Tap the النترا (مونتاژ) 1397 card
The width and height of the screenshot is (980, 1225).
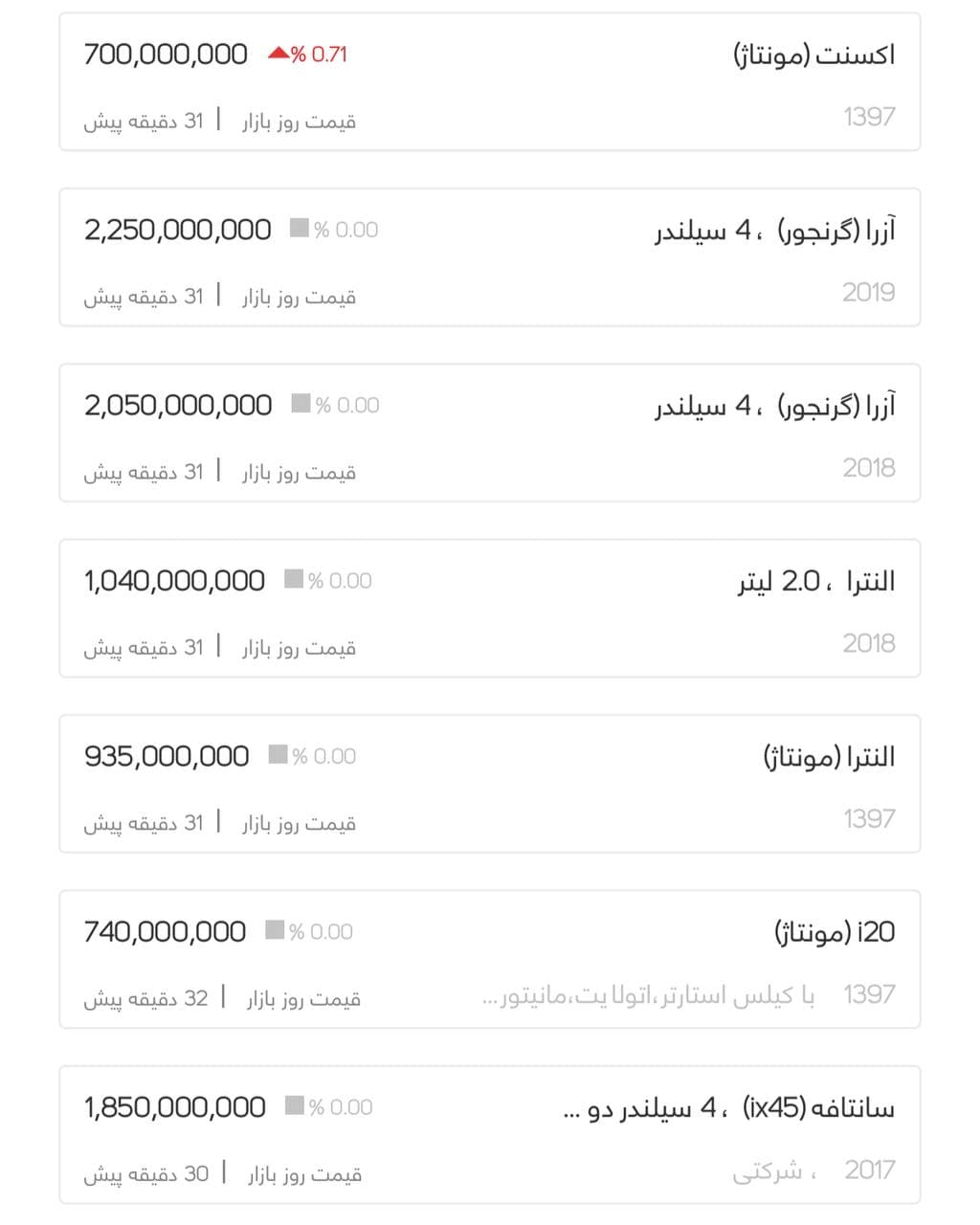(490, 784)
